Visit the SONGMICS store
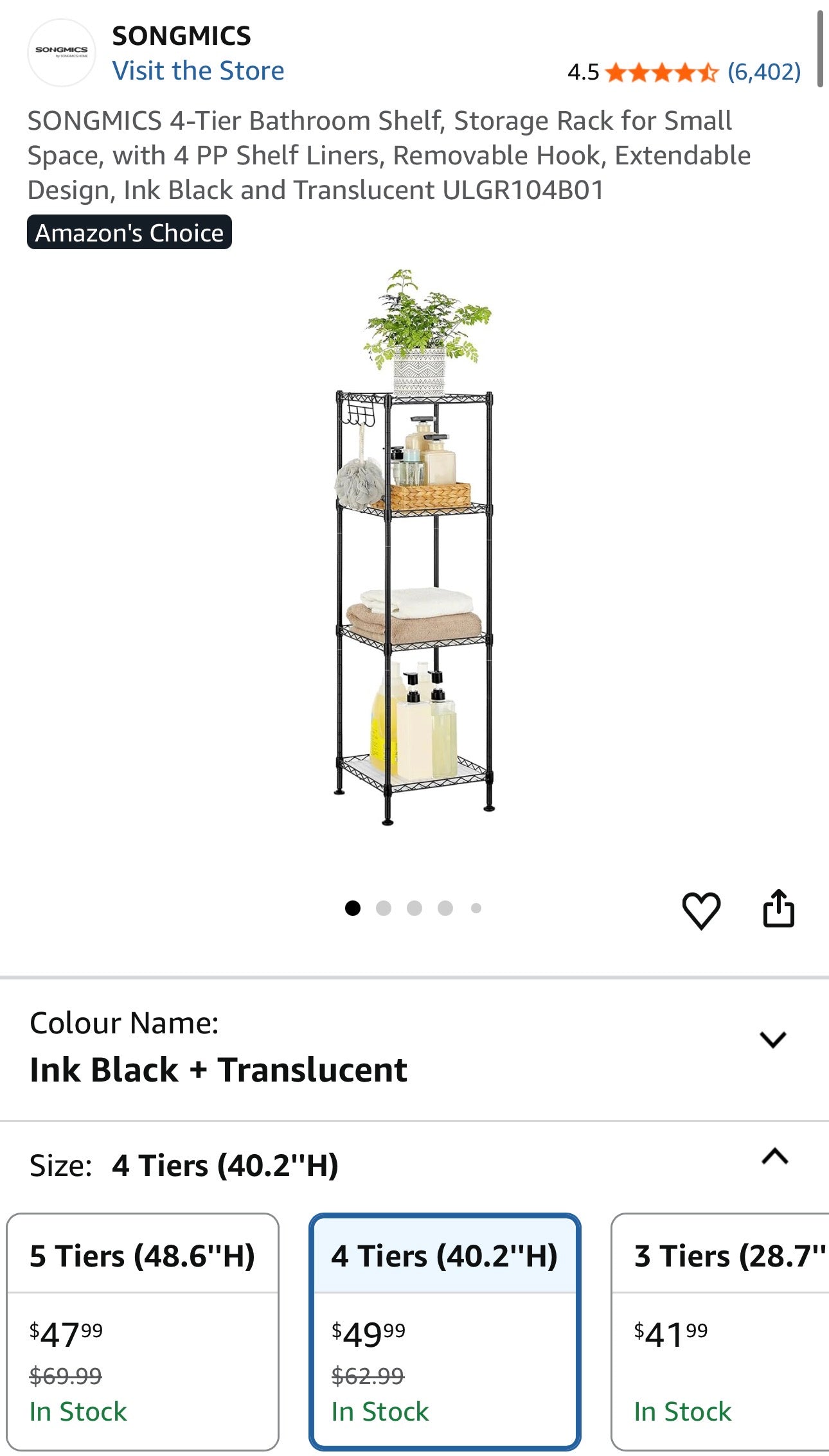829x1456 pixels. click(x=198, y=71)
